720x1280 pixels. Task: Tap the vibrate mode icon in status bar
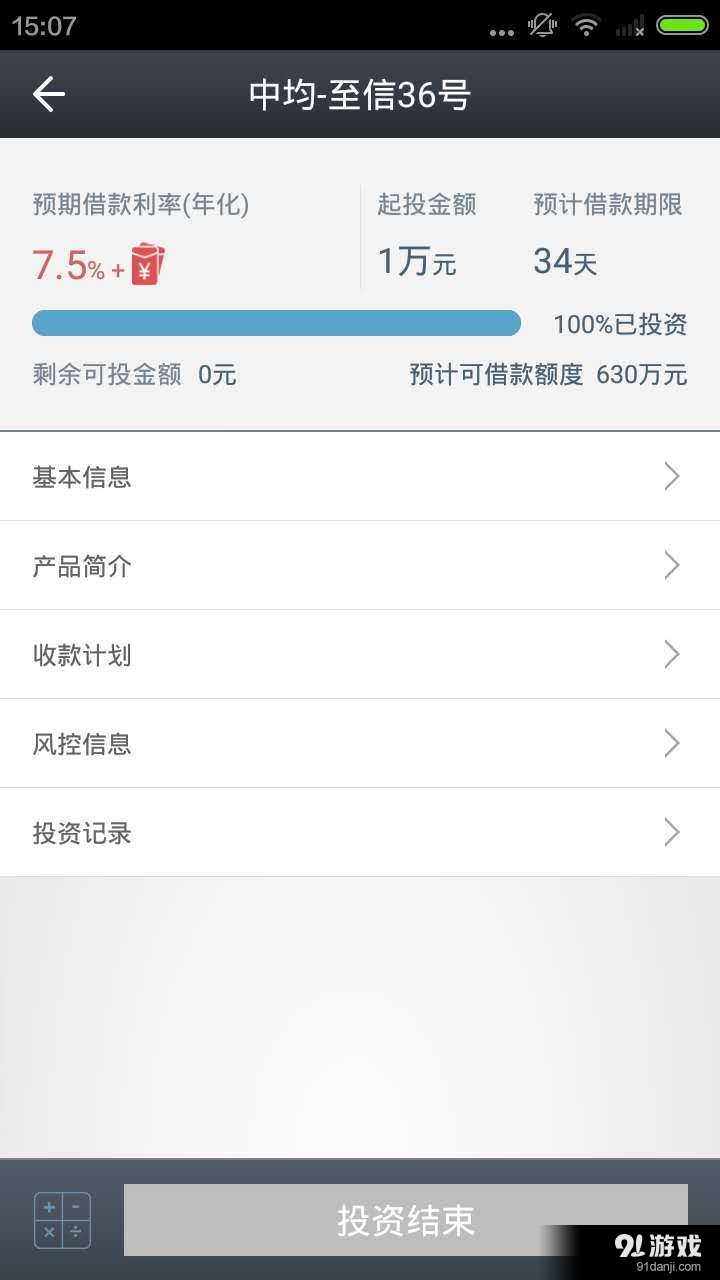(540, 29)
